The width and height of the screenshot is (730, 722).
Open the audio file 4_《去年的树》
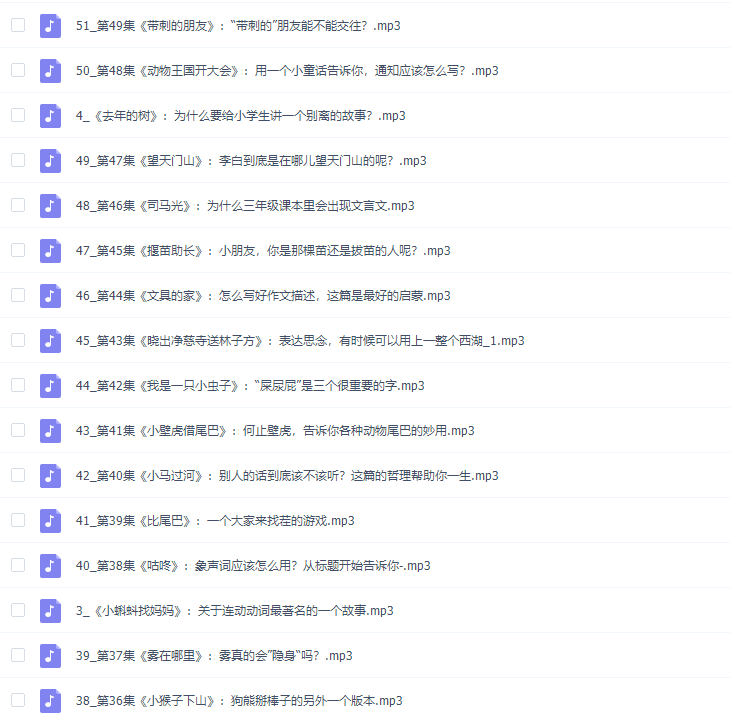[x=240, y=115]
